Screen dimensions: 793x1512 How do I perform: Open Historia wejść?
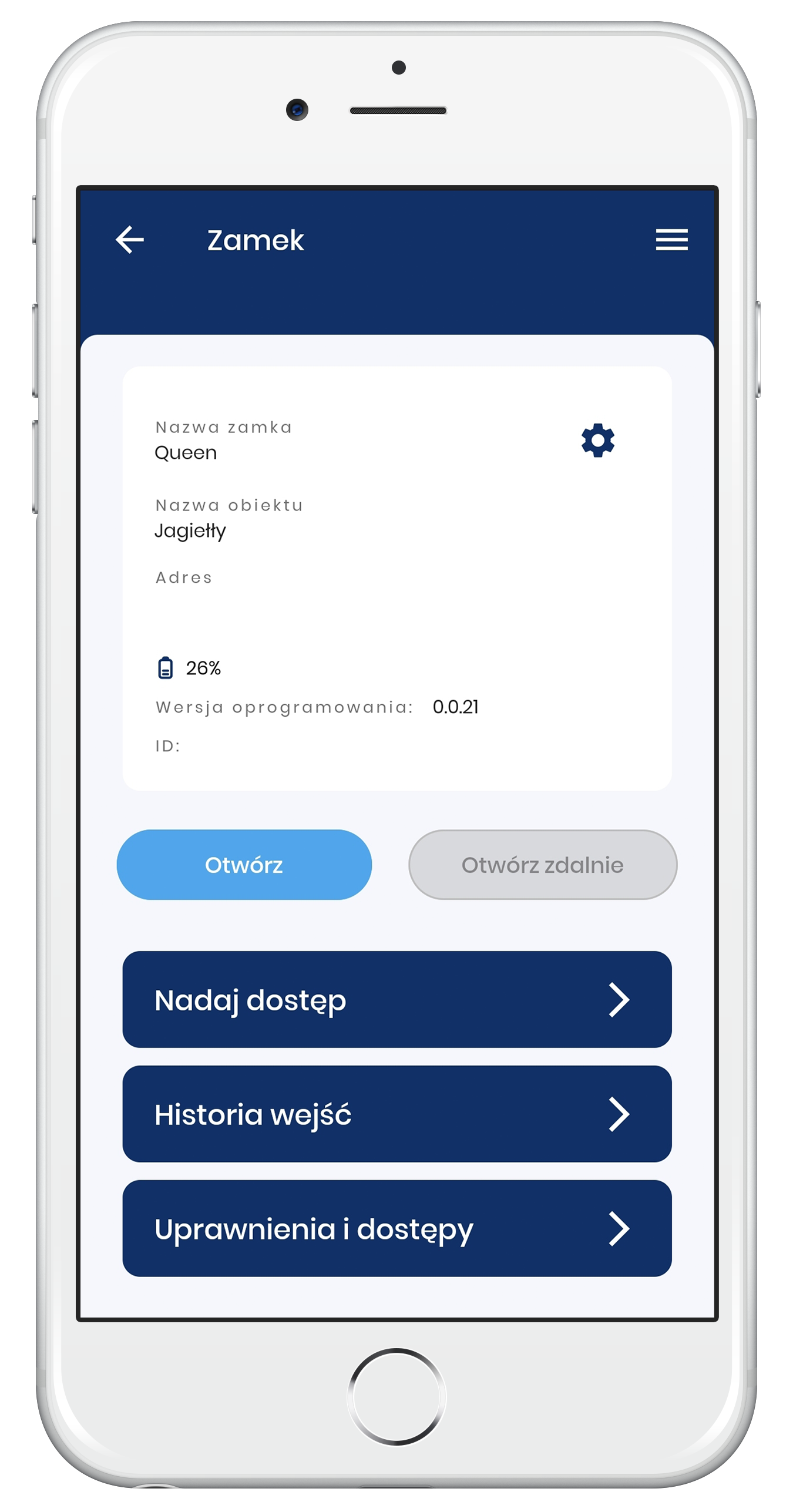tap(396, 1114)
